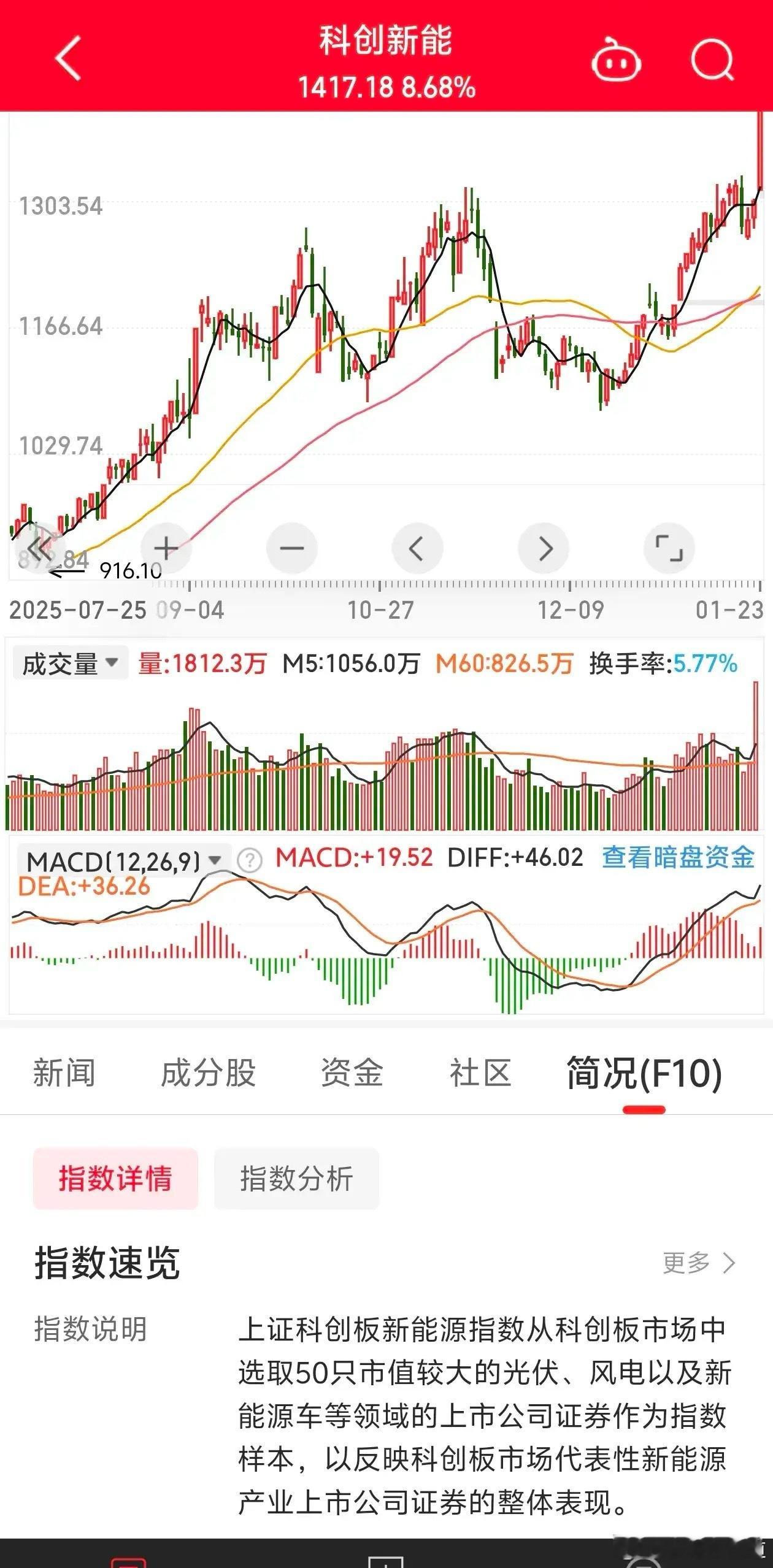Select the 指数分析 chip
Viewport: 773px width, 1568px height.
point(296,1179)
